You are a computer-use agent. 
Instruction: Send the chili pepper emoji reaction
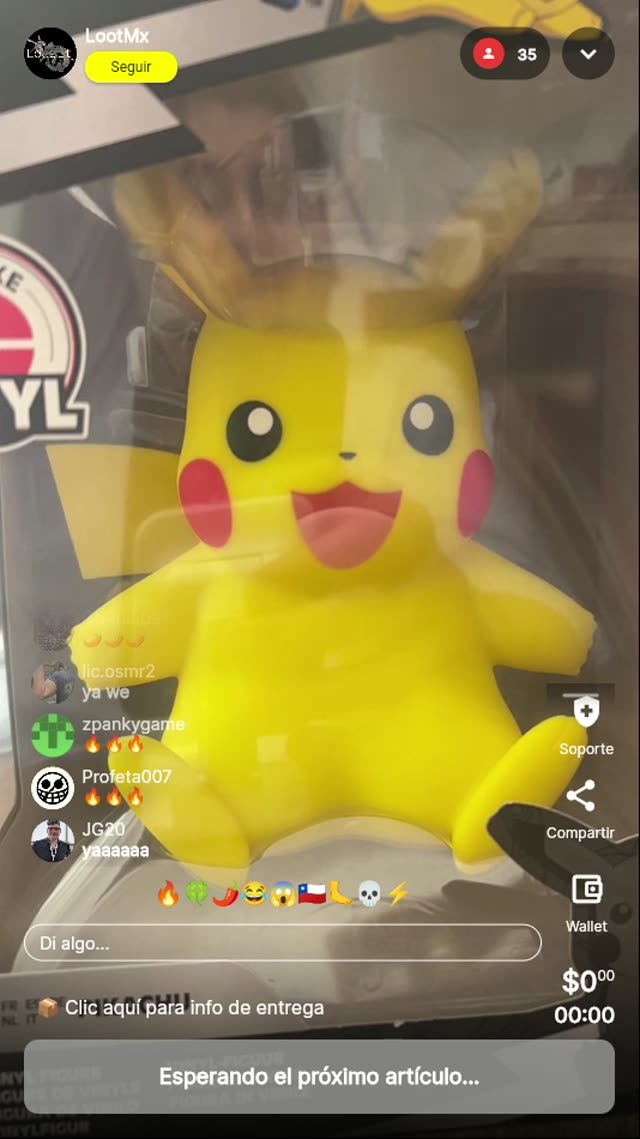click(226, 894)
